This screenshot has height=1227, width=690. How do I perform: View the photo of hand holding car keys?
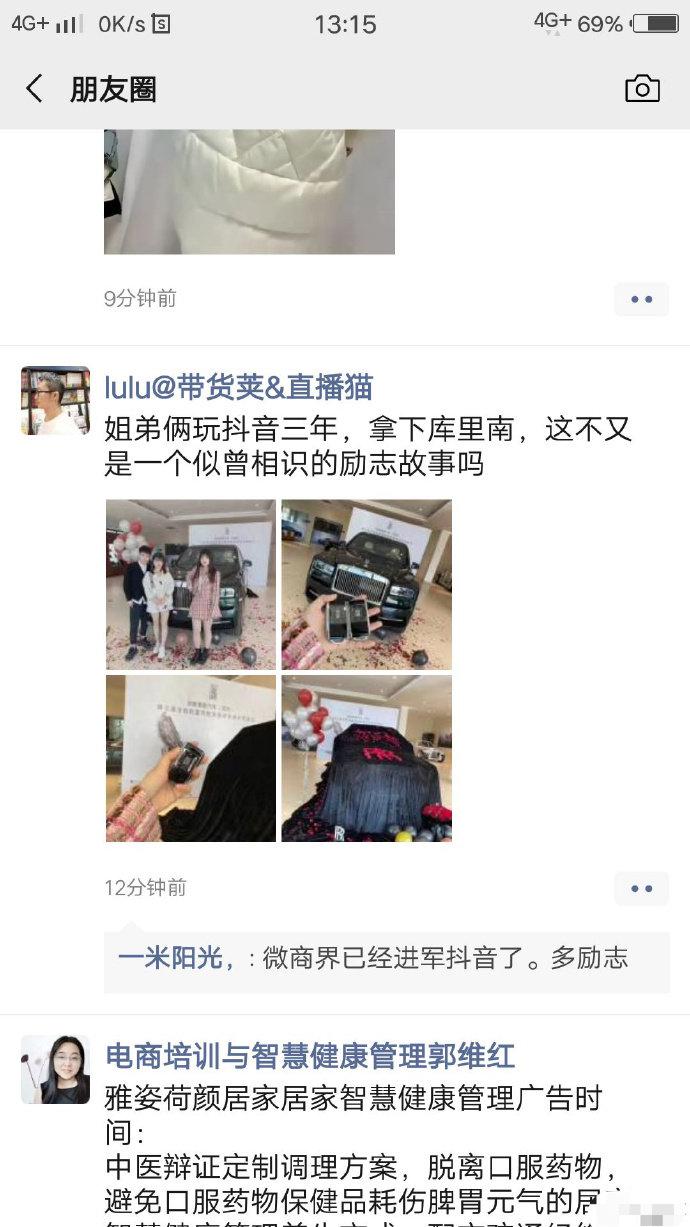366,584
